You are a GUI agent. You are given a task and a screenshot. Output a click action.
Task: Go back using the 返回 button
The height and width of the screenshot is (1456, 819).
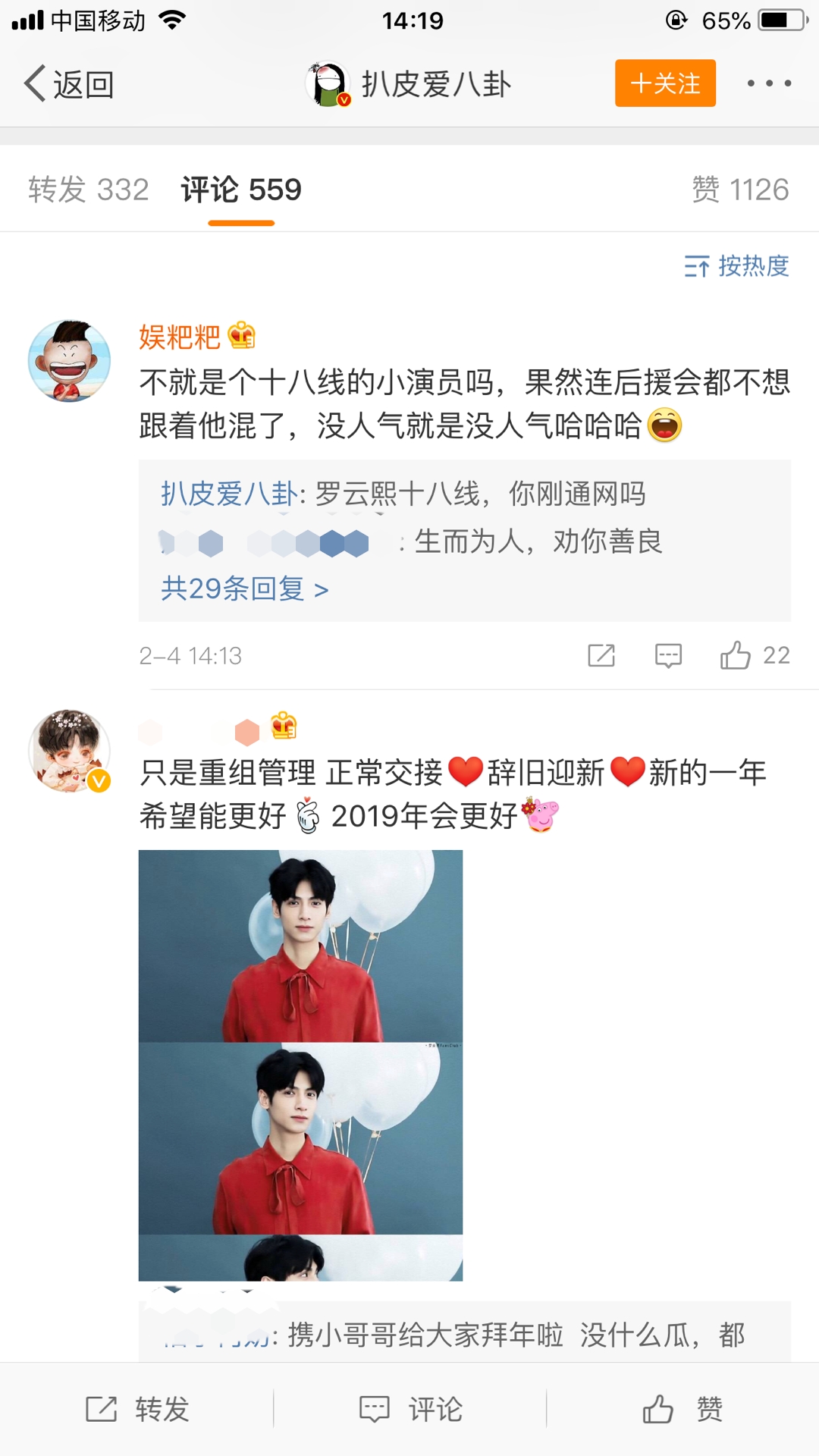[x=70, y=84]
